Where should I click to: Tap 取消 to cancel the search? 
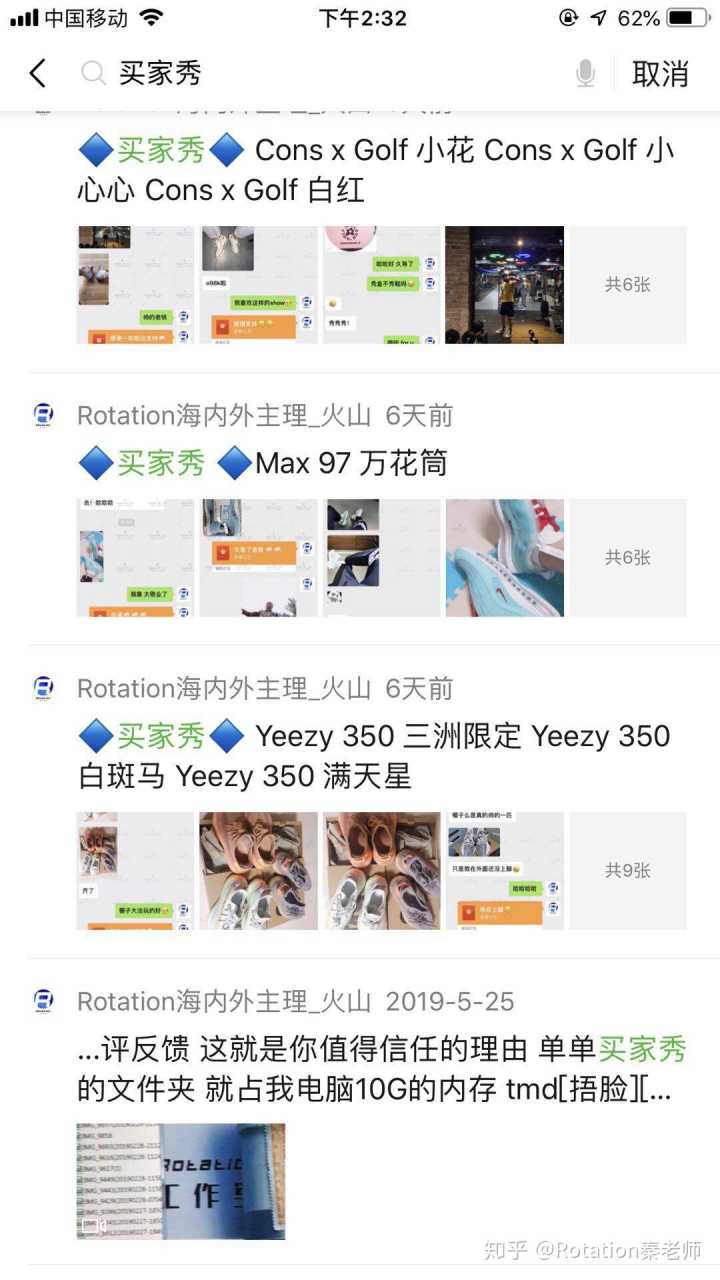660,73
